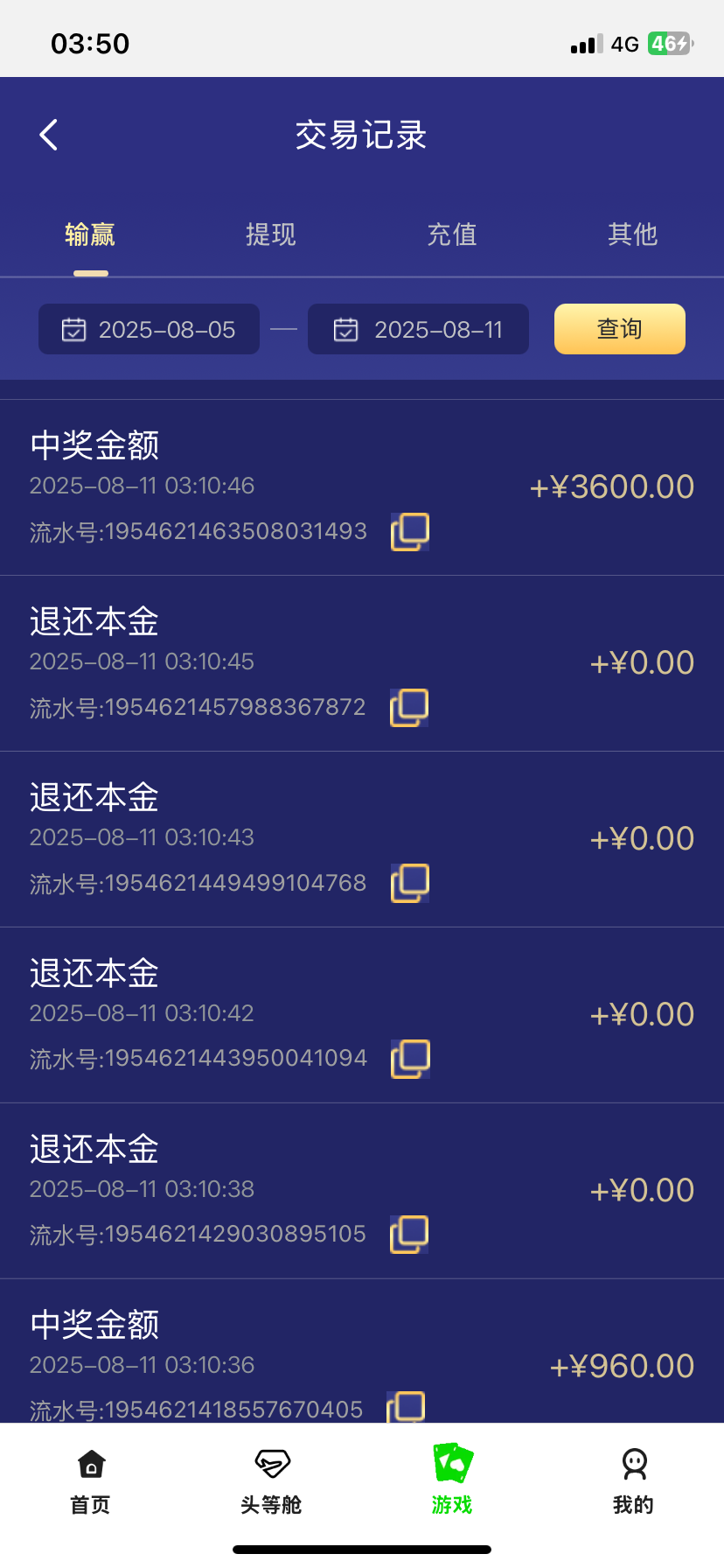Switch to the 充值 tab
The width and height of the screenshot is (724, 1568).
pyautogui.click(x=452, y=234)
